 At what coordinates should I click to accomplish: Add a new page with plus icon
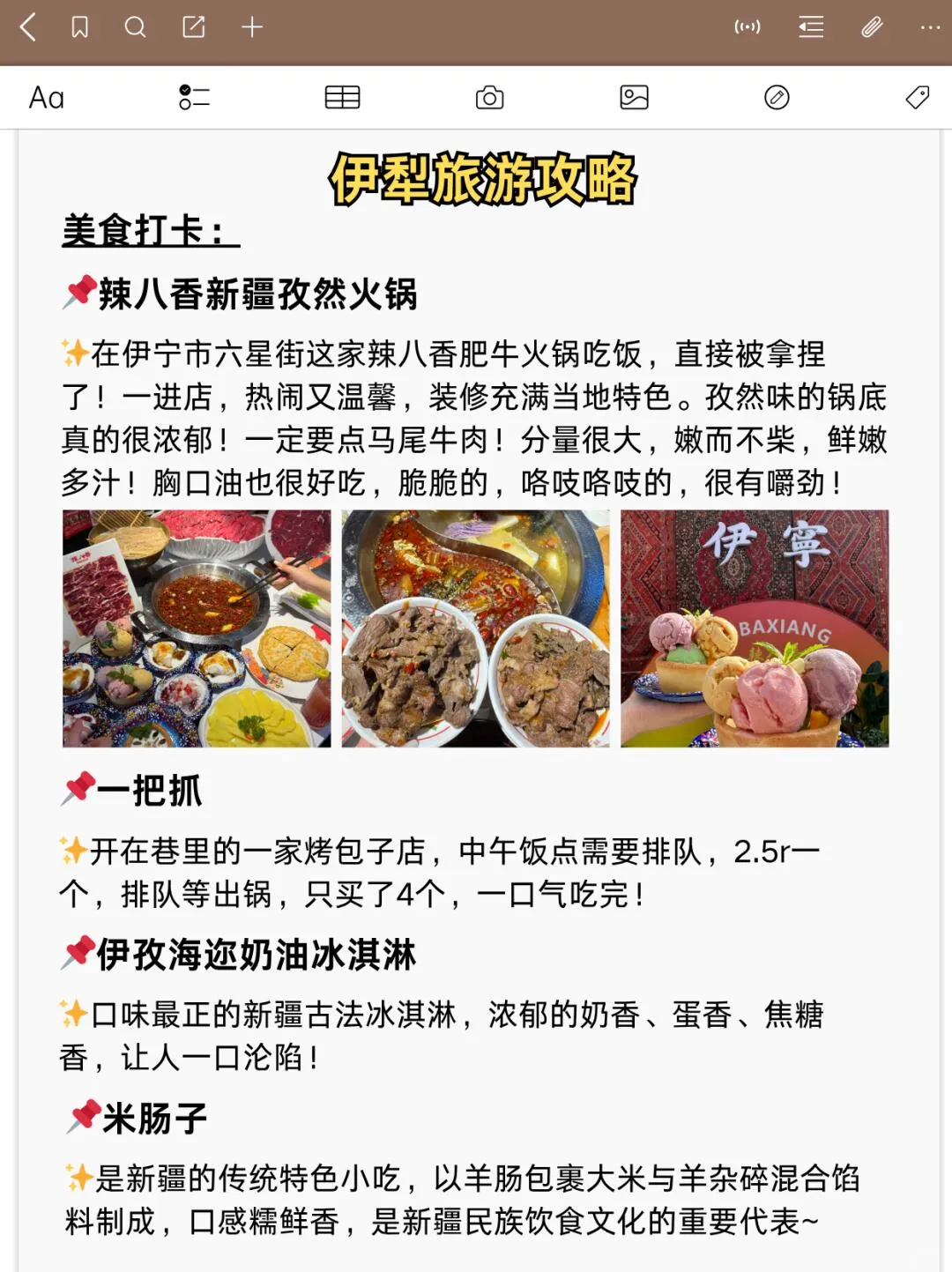[x=252, y=27]
